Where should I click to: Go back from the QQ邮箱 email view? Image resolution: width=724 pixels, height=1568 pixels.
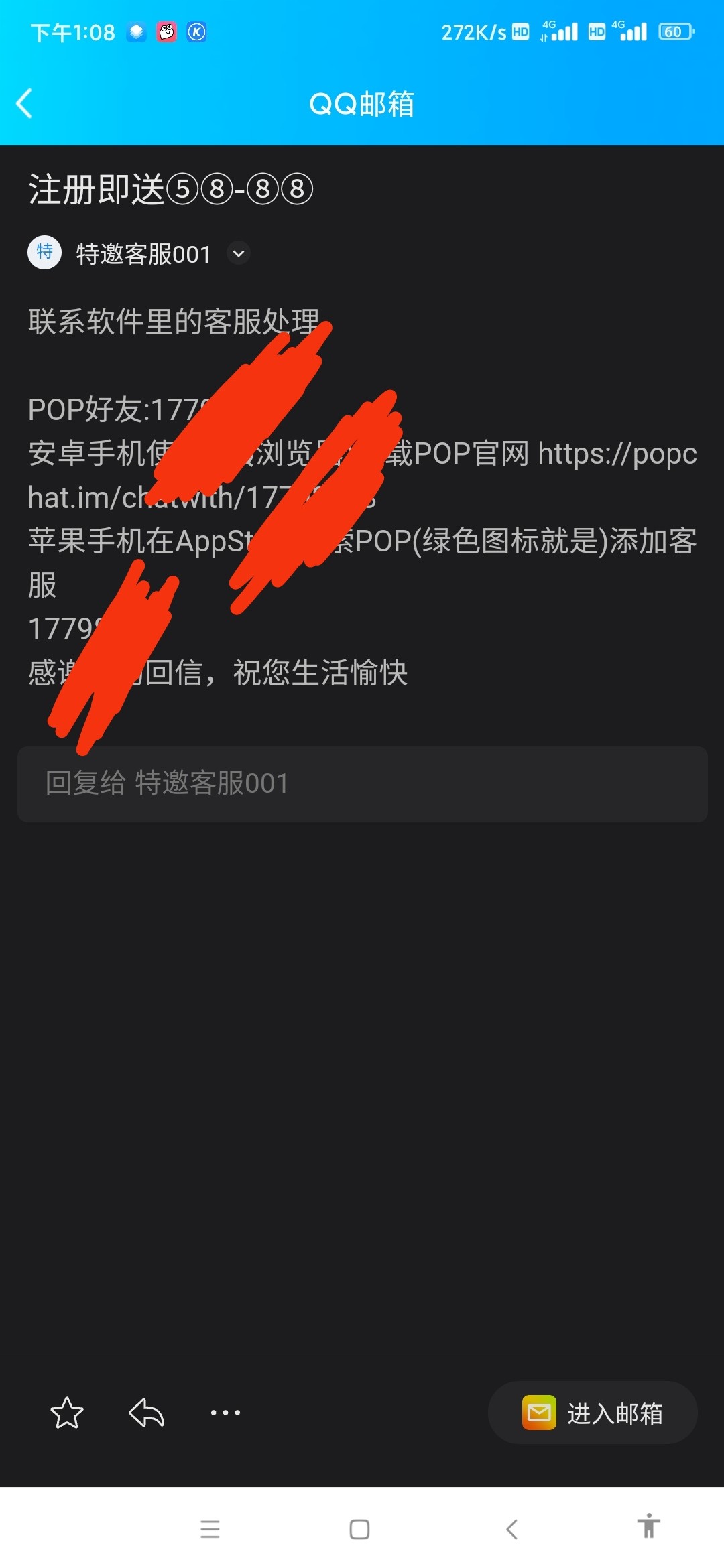click(25, 104)
